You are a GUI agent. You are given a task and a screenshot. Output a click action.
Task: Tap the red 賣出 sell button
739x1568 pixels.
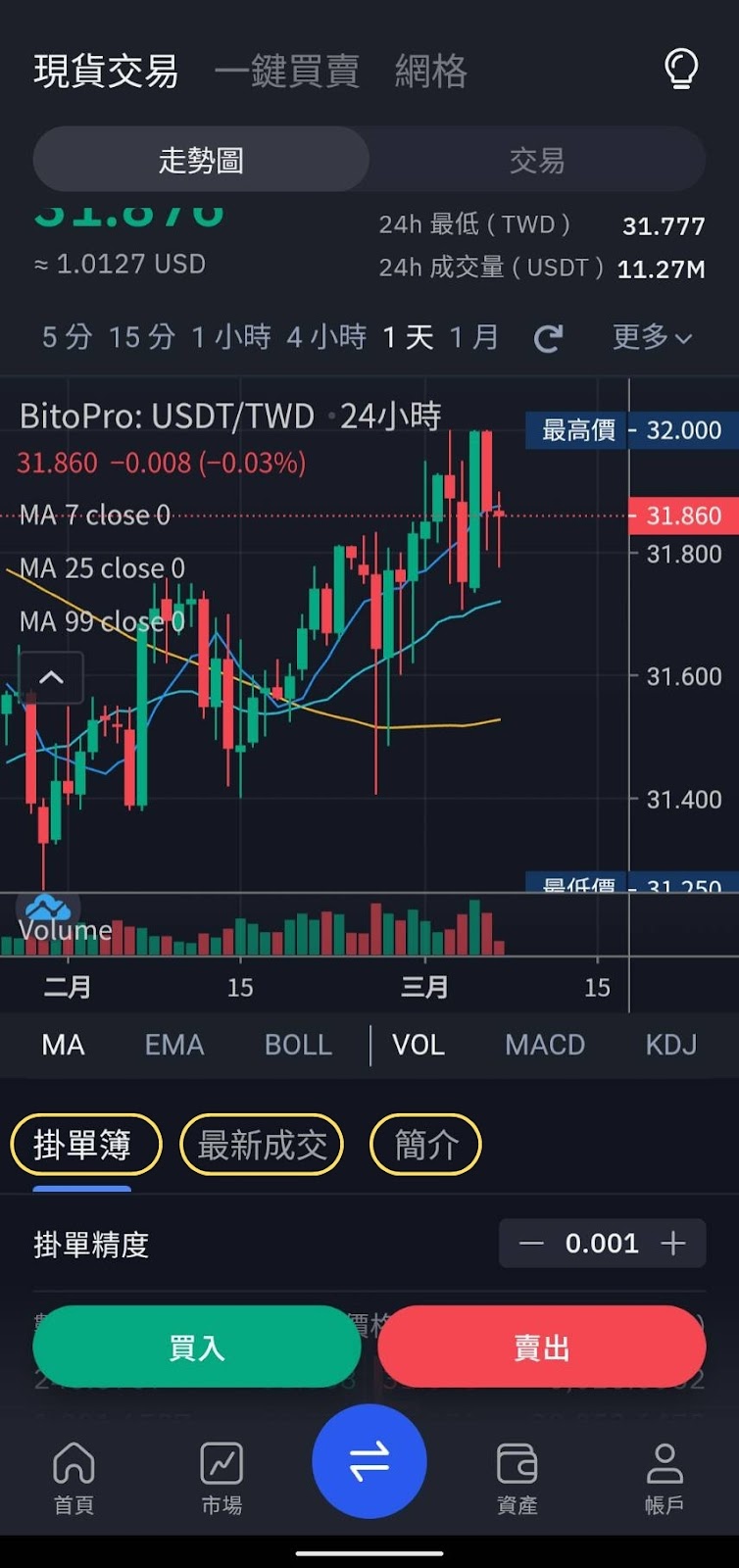coord(541,1347)
